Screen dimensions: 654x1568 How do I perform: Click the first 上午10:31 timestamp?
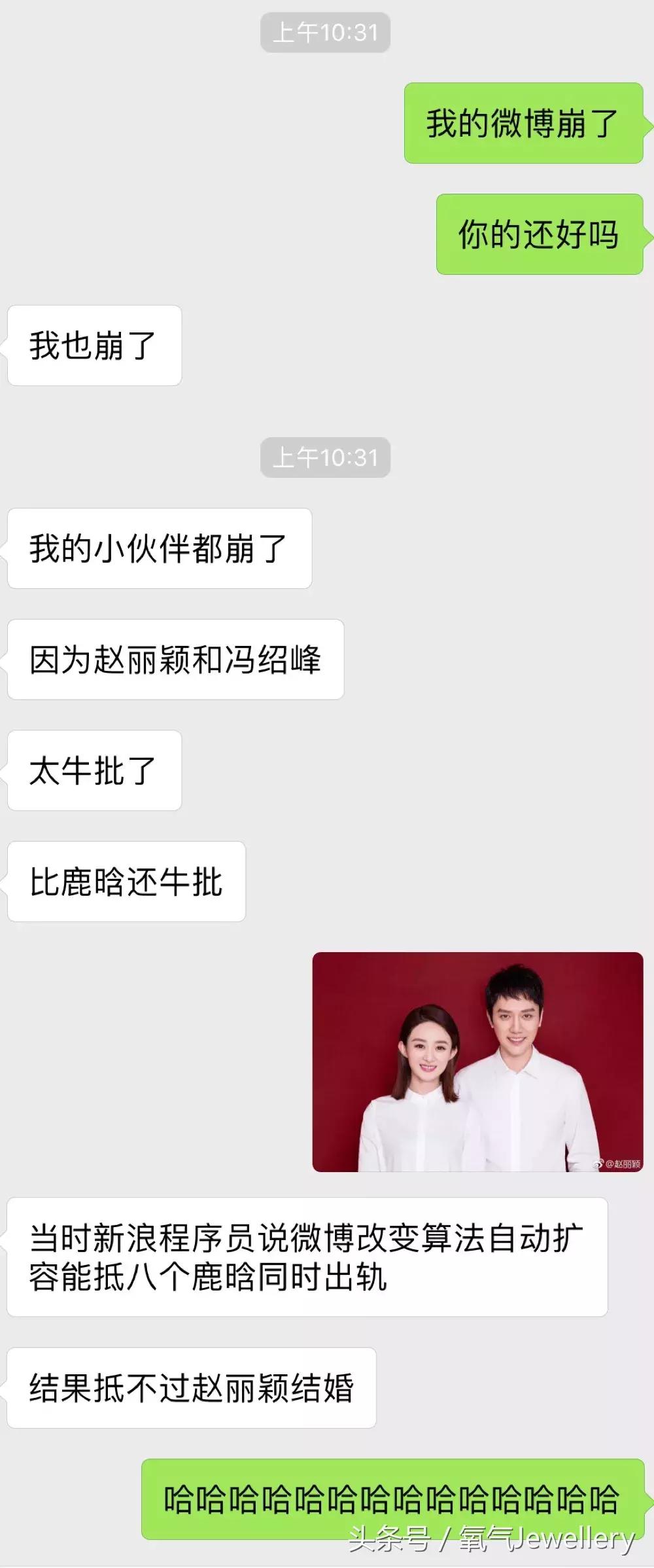point(325,31)
